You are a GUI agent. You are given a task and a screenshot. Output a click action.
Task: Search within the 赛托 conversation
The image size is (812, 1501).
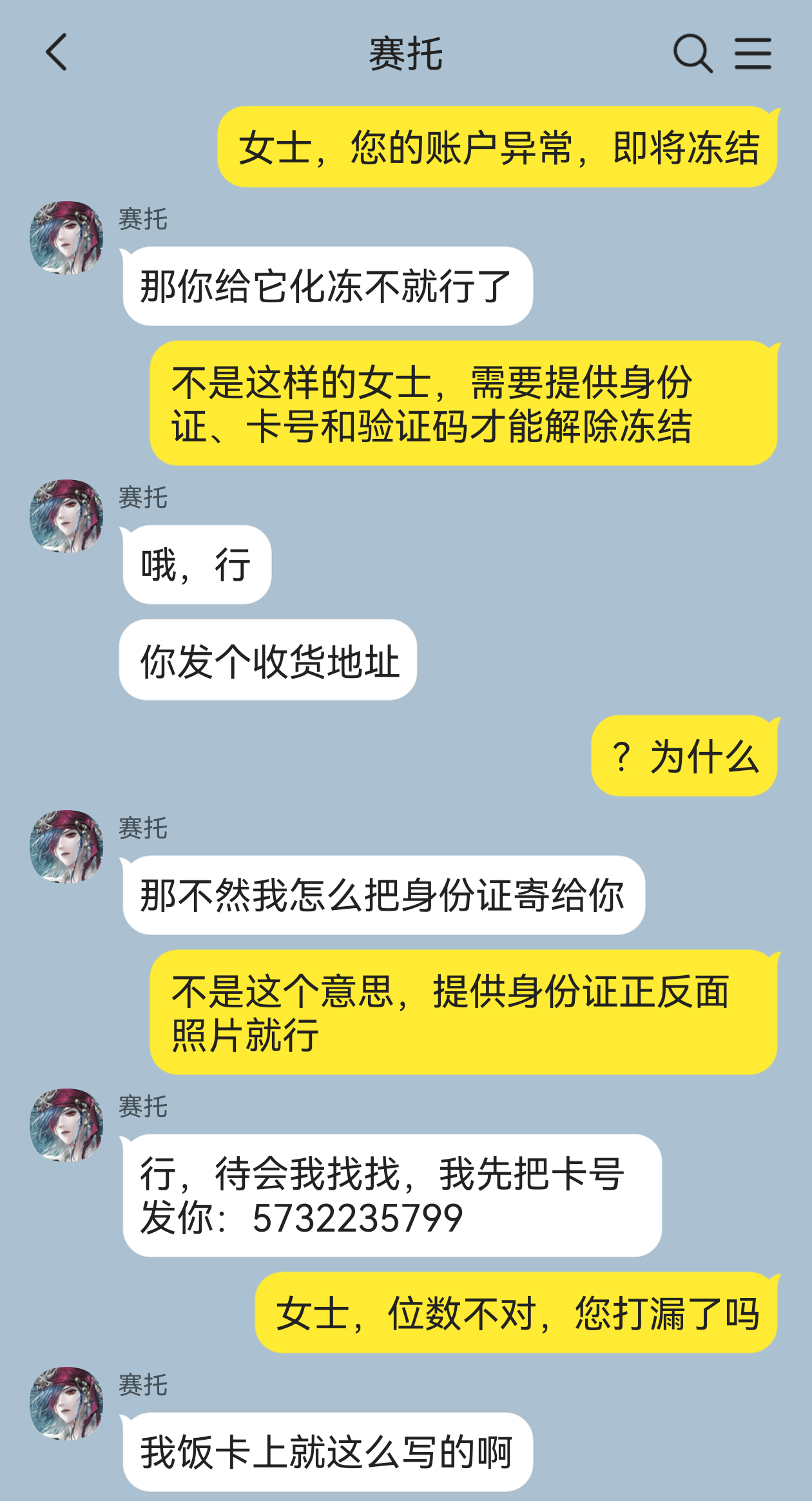point(693,53)
